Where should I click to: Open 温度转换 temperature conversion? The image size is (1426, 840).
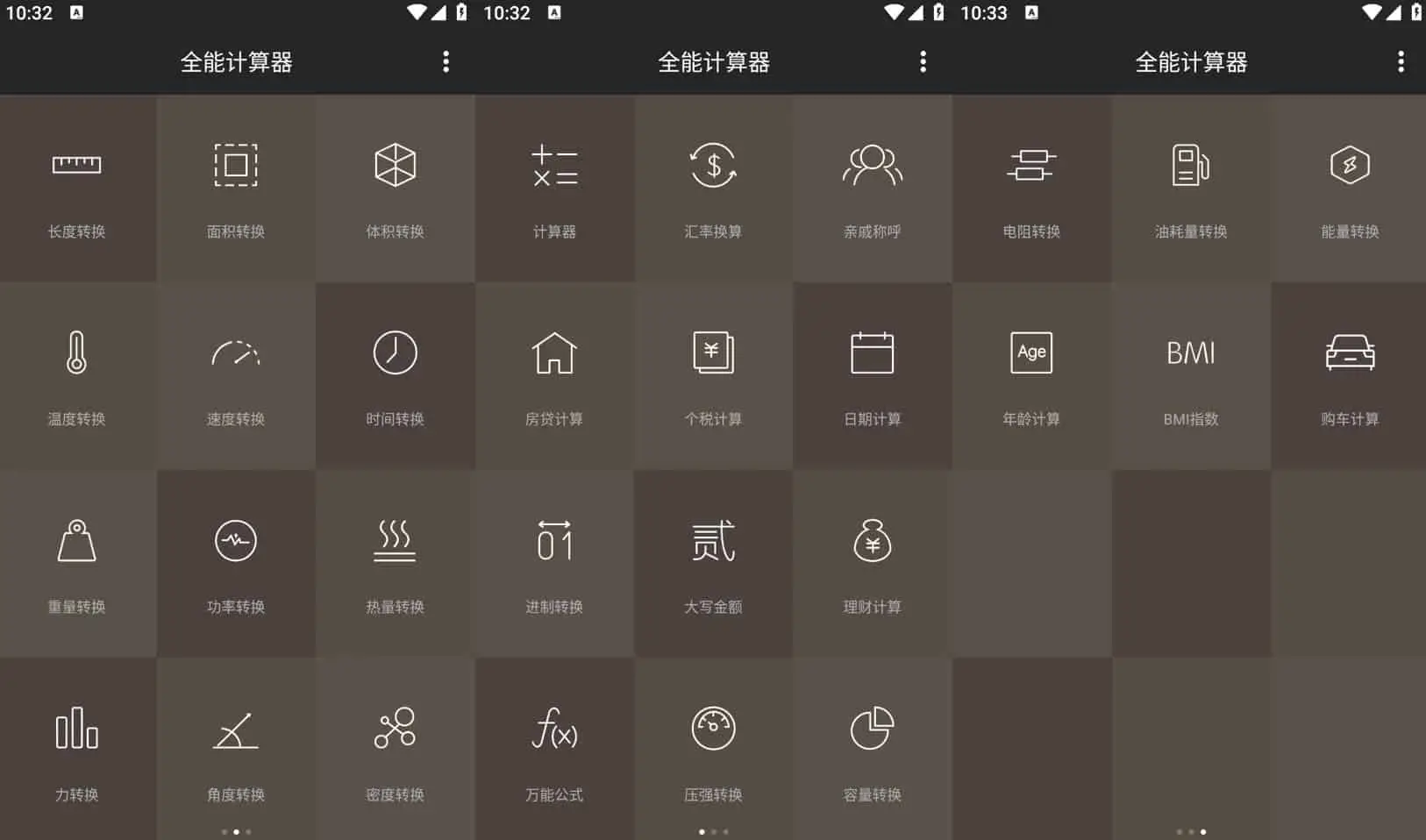coord(77,376)
